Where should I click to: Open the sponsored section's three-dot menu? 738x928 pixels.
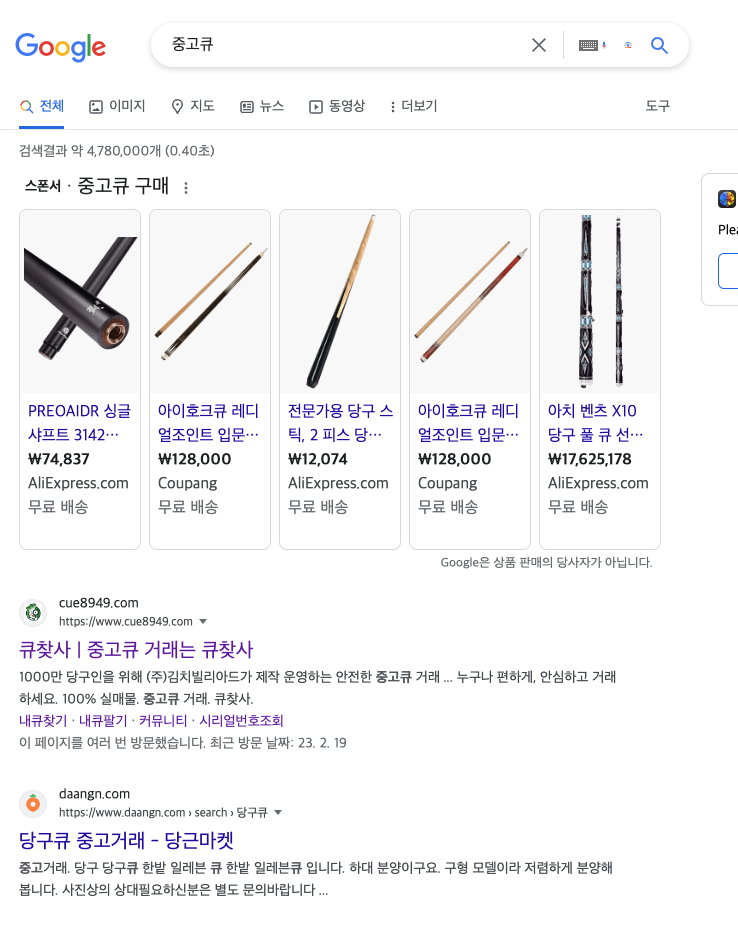[x=186, y=188]
